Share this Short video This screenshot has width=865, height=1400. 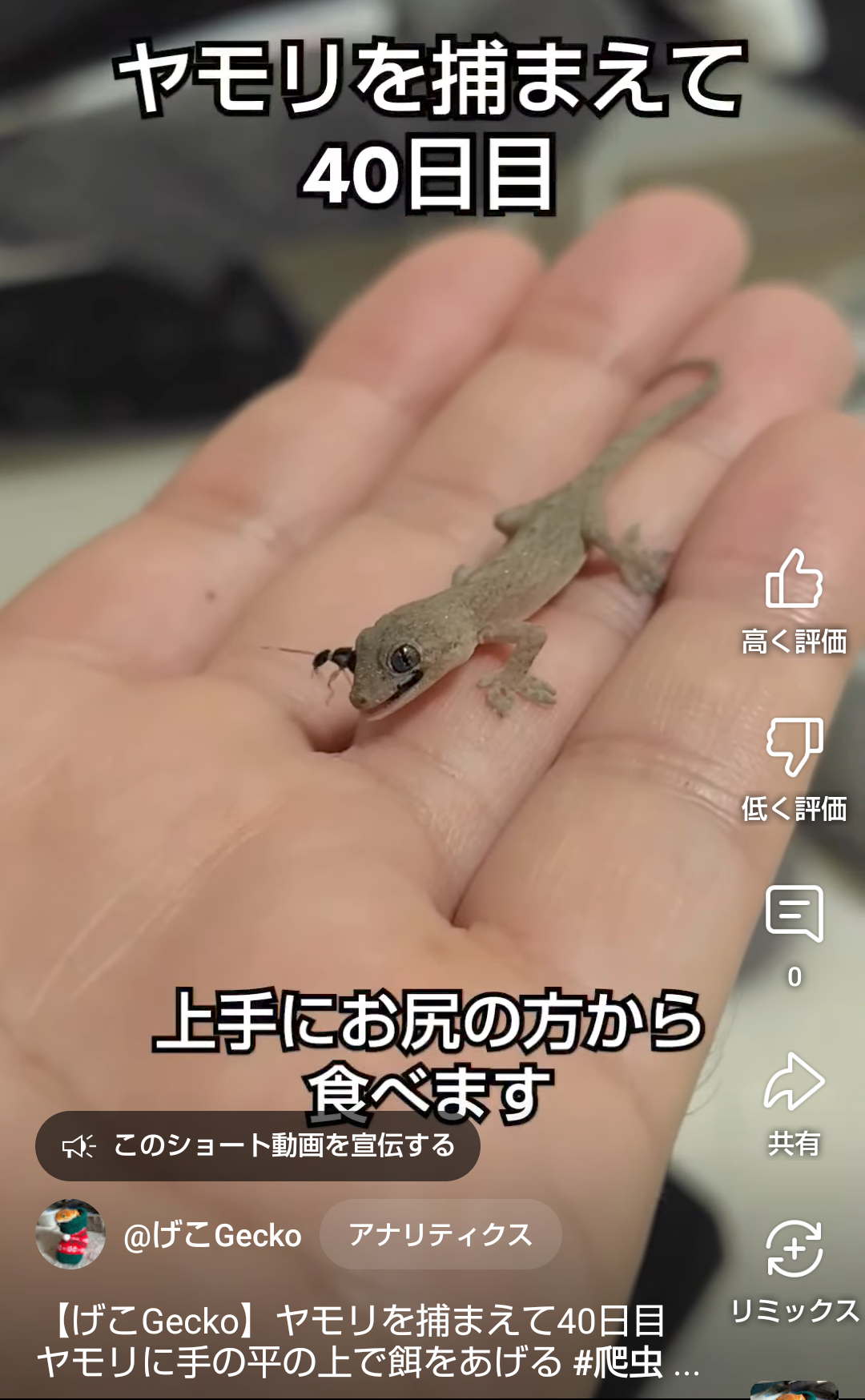click(x=794, y=1083)
